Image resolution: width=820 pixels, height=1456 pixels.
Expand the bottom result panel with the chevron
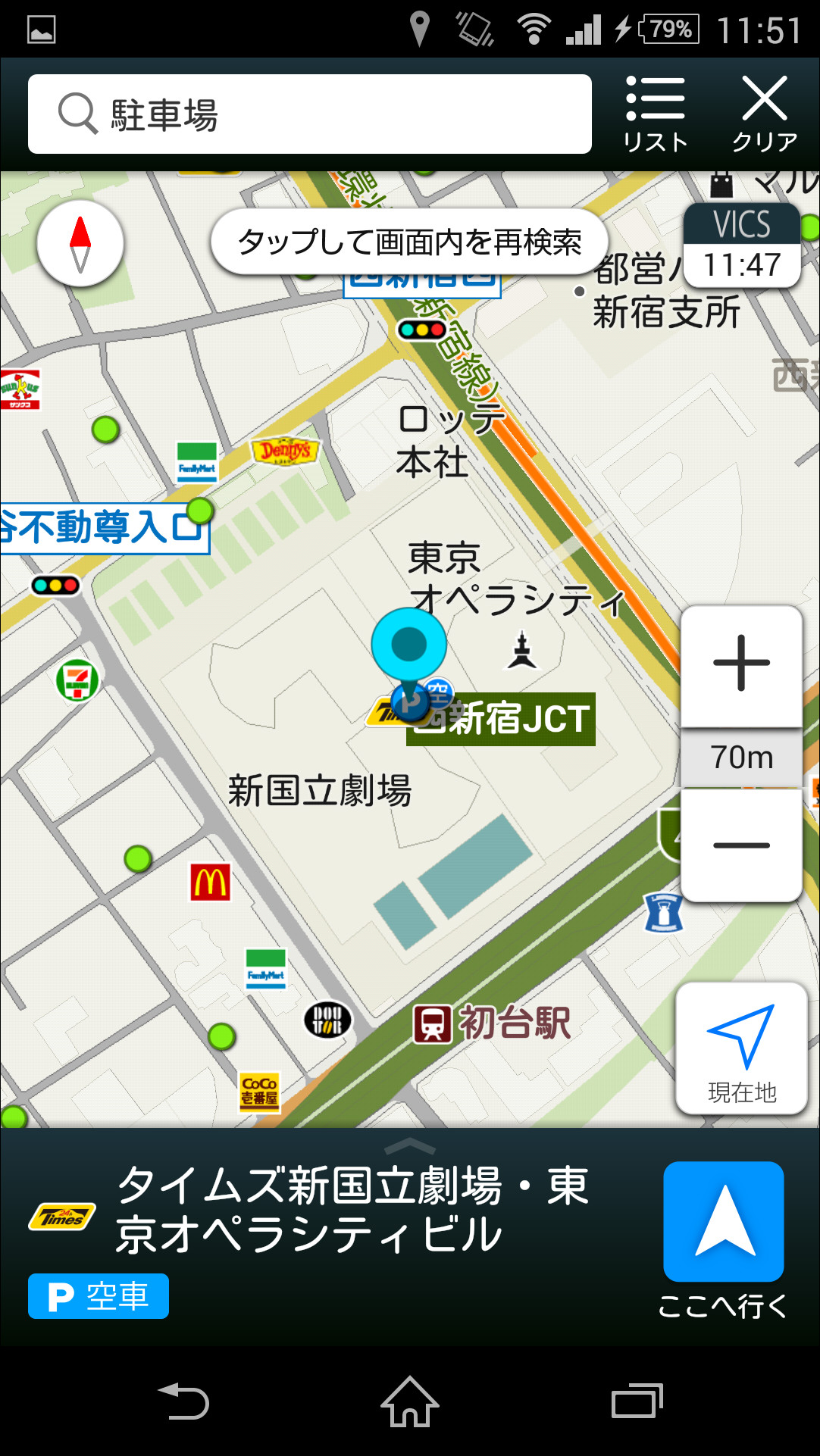(x=409, y=1145)
